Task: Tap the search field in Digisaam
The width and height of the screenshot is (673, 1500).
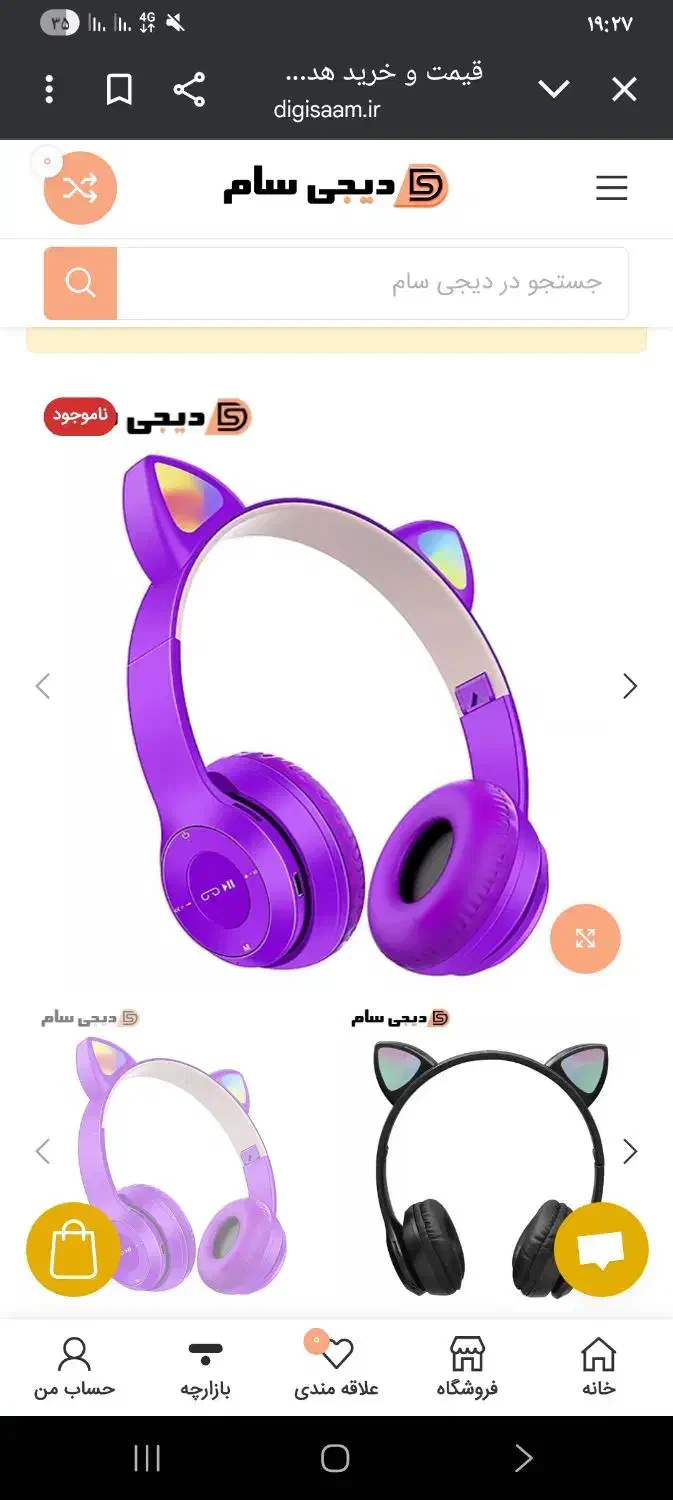Action: [x=372, y=283]
